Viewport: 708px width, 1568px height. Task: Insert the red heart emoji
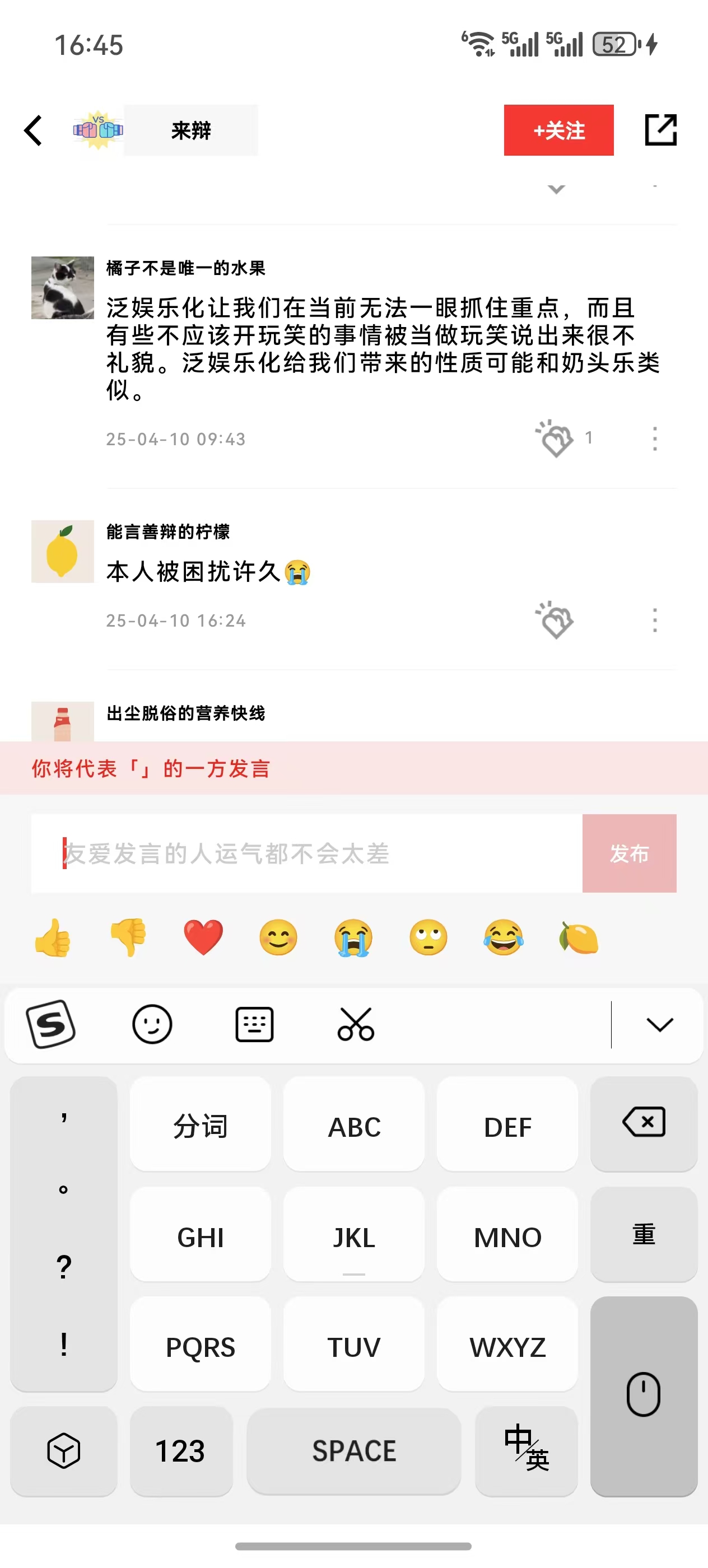(x=203, y=937)
